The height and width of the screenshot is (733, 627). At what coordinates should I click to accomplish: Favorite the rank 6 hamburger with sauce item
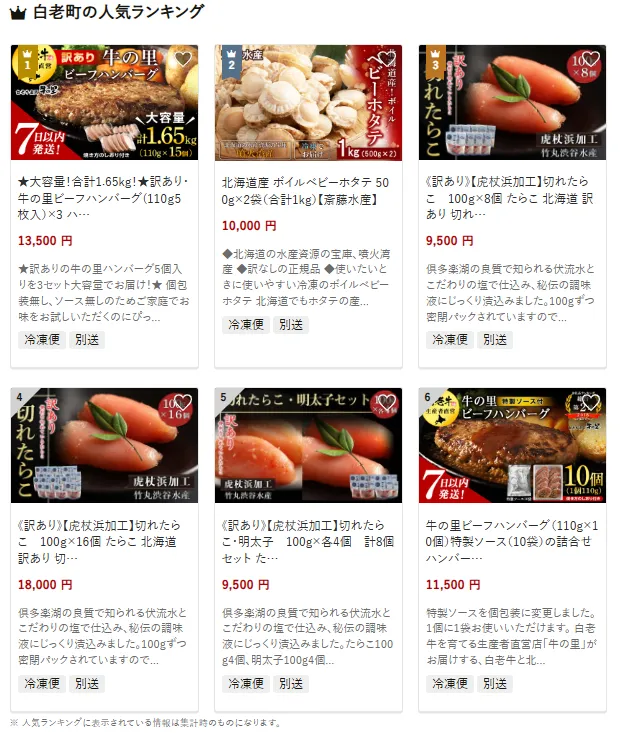[x=590, y=403]
